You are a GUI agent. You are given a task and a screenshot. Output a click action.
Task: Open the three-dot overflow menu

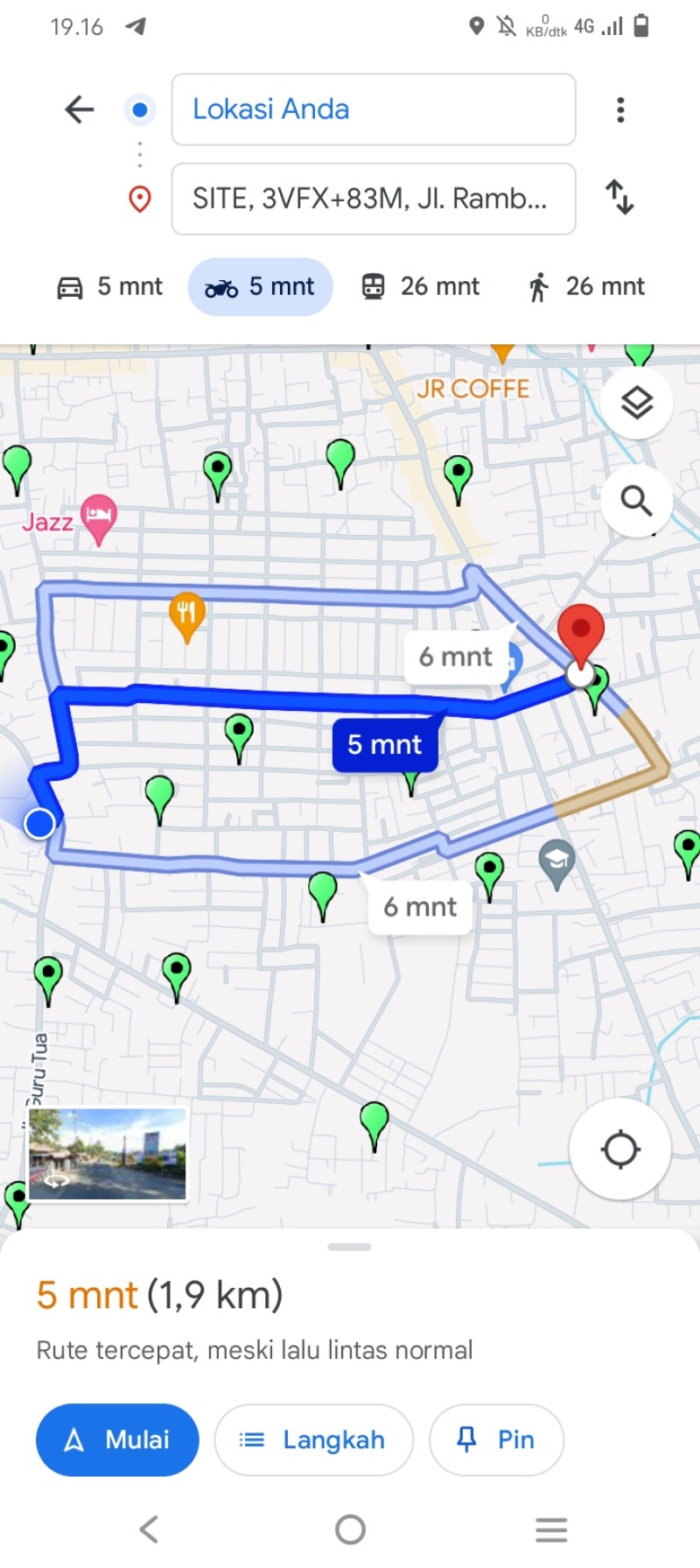click(x=620, y=109)
